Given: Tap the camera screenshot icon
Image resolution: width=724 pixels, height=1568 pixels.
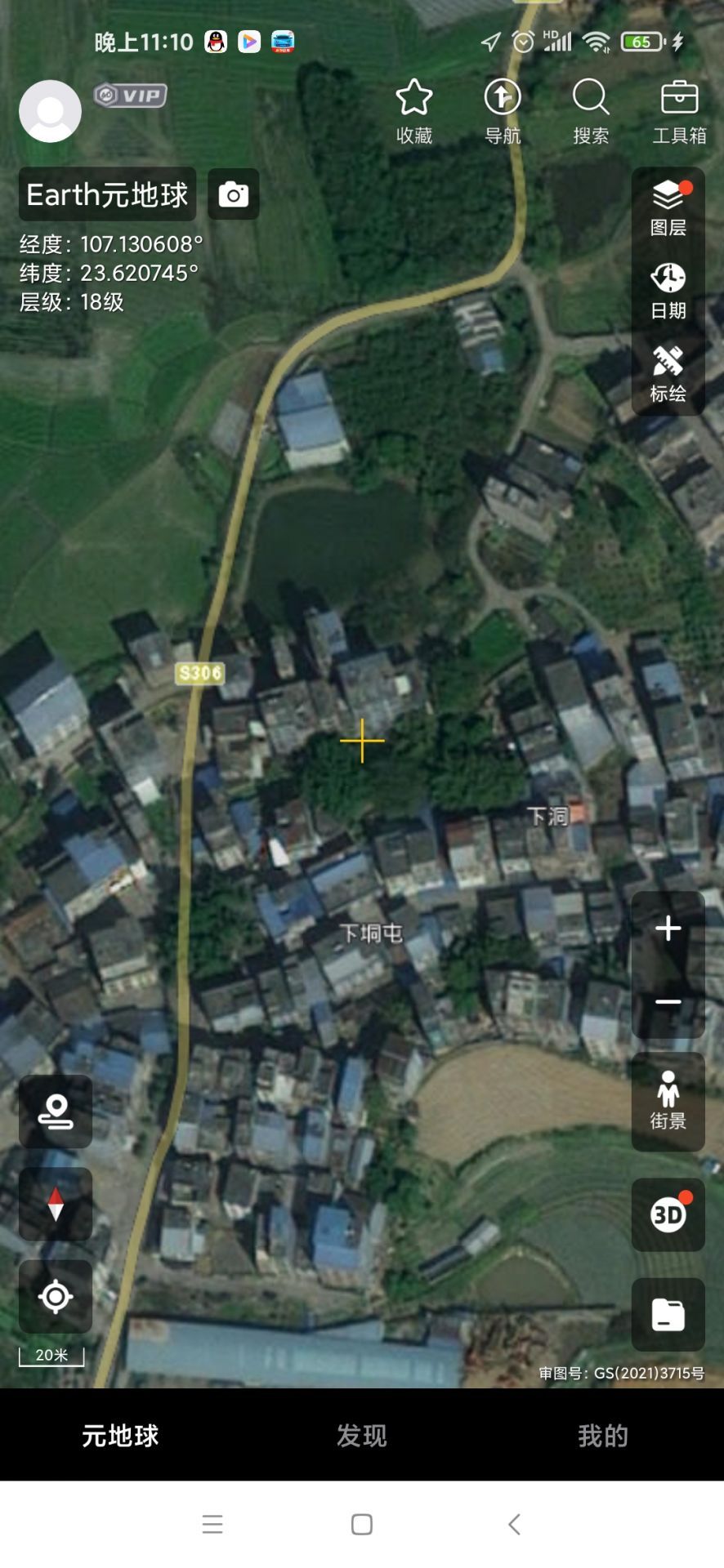Looking at the screenshot, I should [234, 194].
